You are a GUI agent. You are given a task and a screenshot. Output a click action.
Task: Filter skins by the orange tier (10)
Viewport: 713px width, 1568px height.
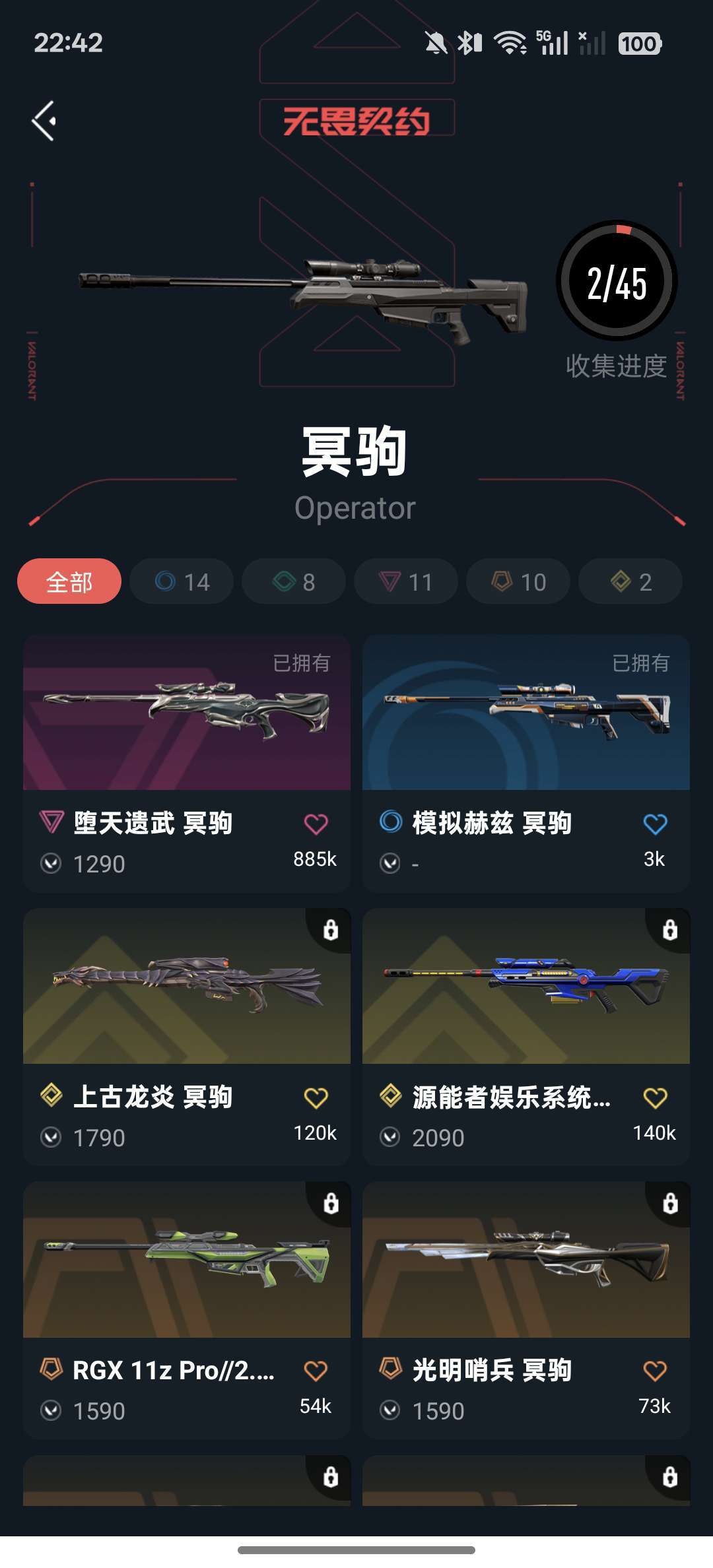pos(518,581)
